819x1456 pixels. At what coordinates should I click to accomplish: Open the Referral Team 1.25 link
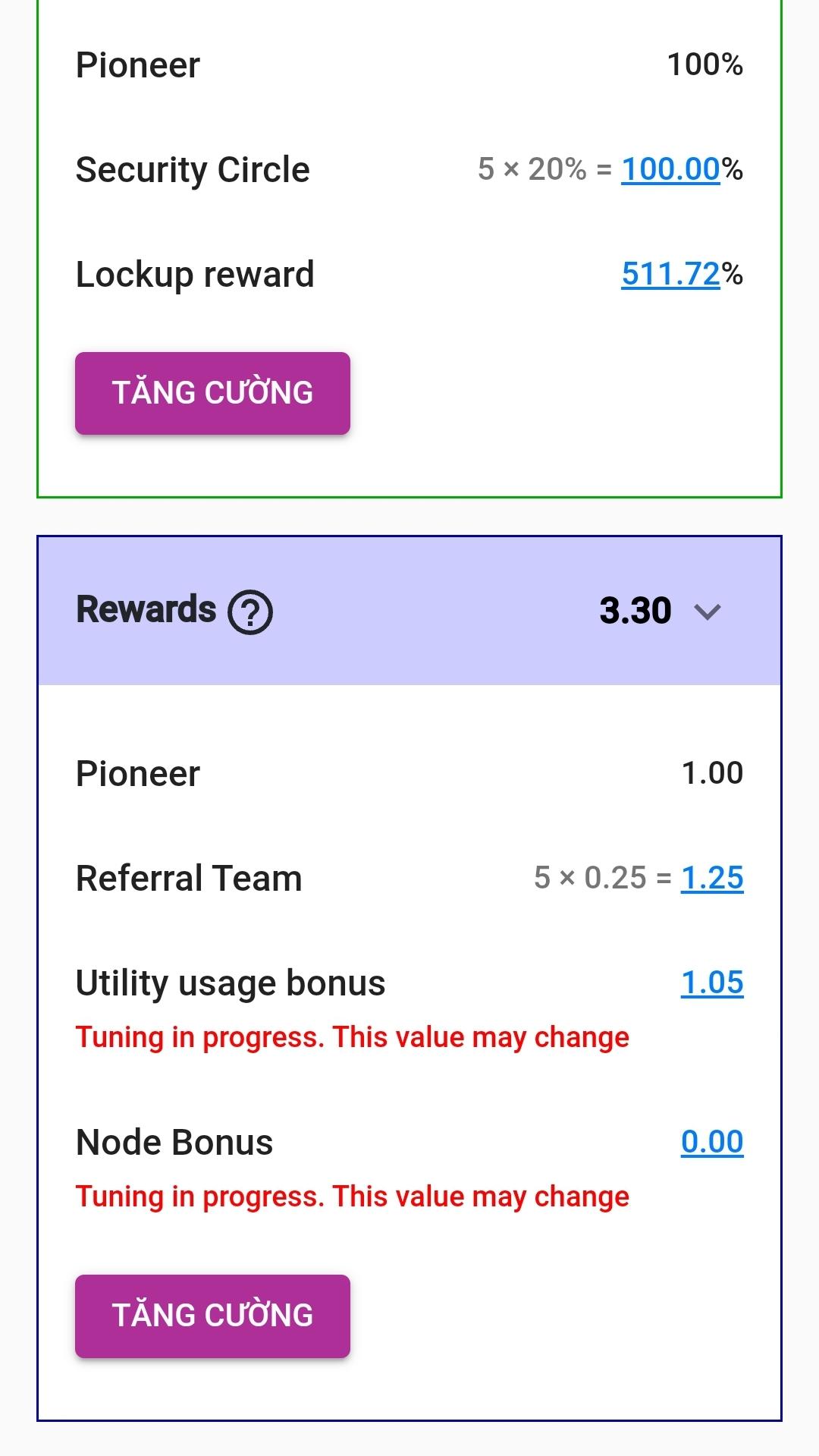click(712, 878)
